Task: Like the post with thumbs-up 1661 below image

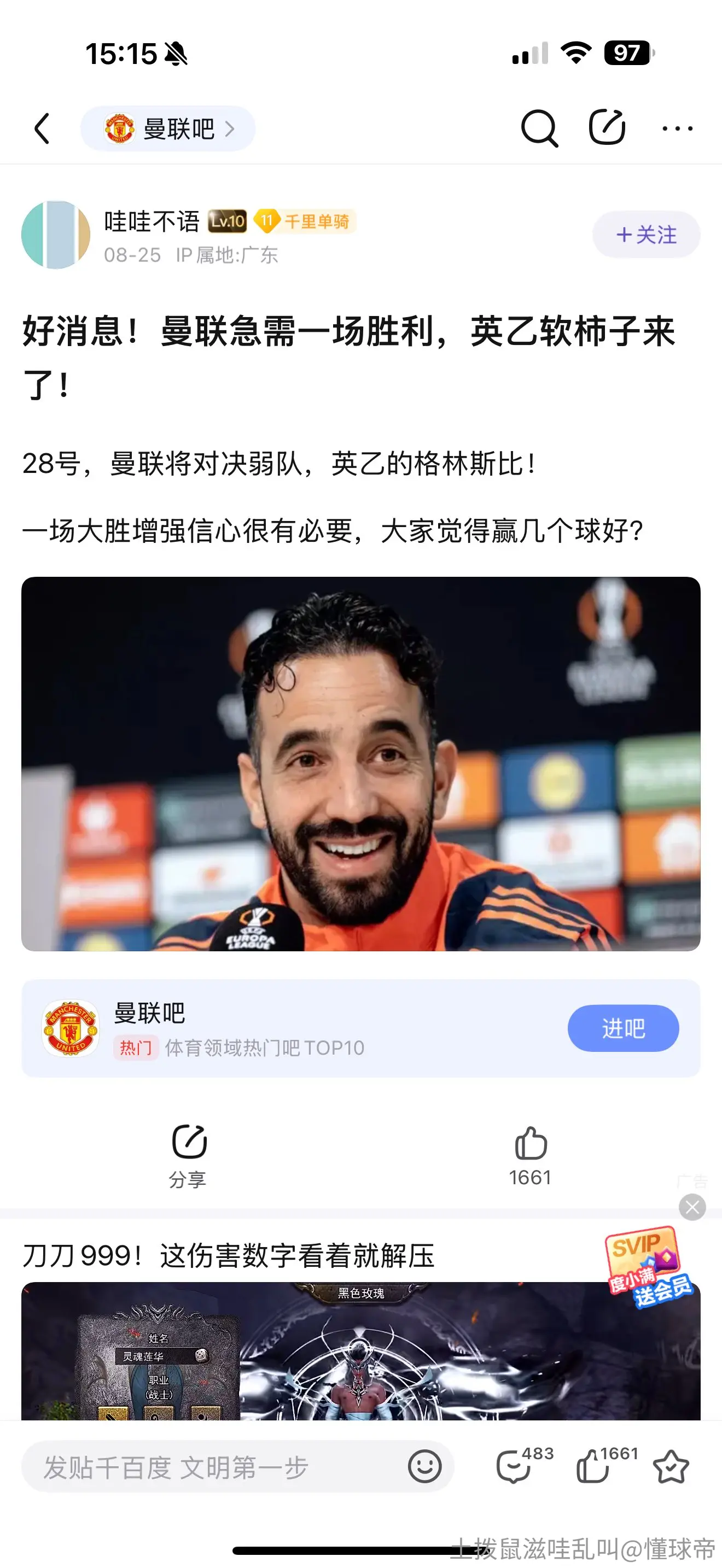Action: click(530, 1156)
